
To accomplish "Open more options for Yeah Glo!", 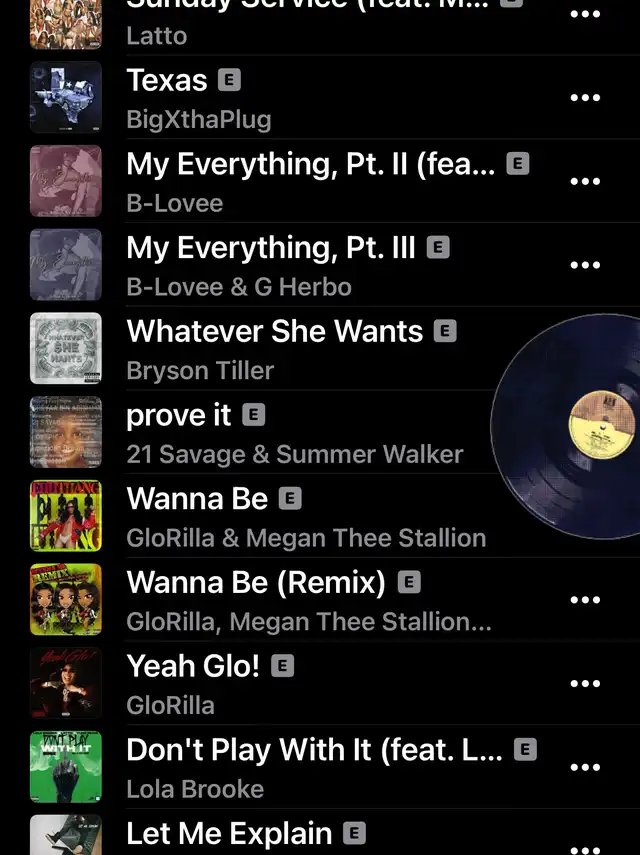I will [x=585, y=685].
